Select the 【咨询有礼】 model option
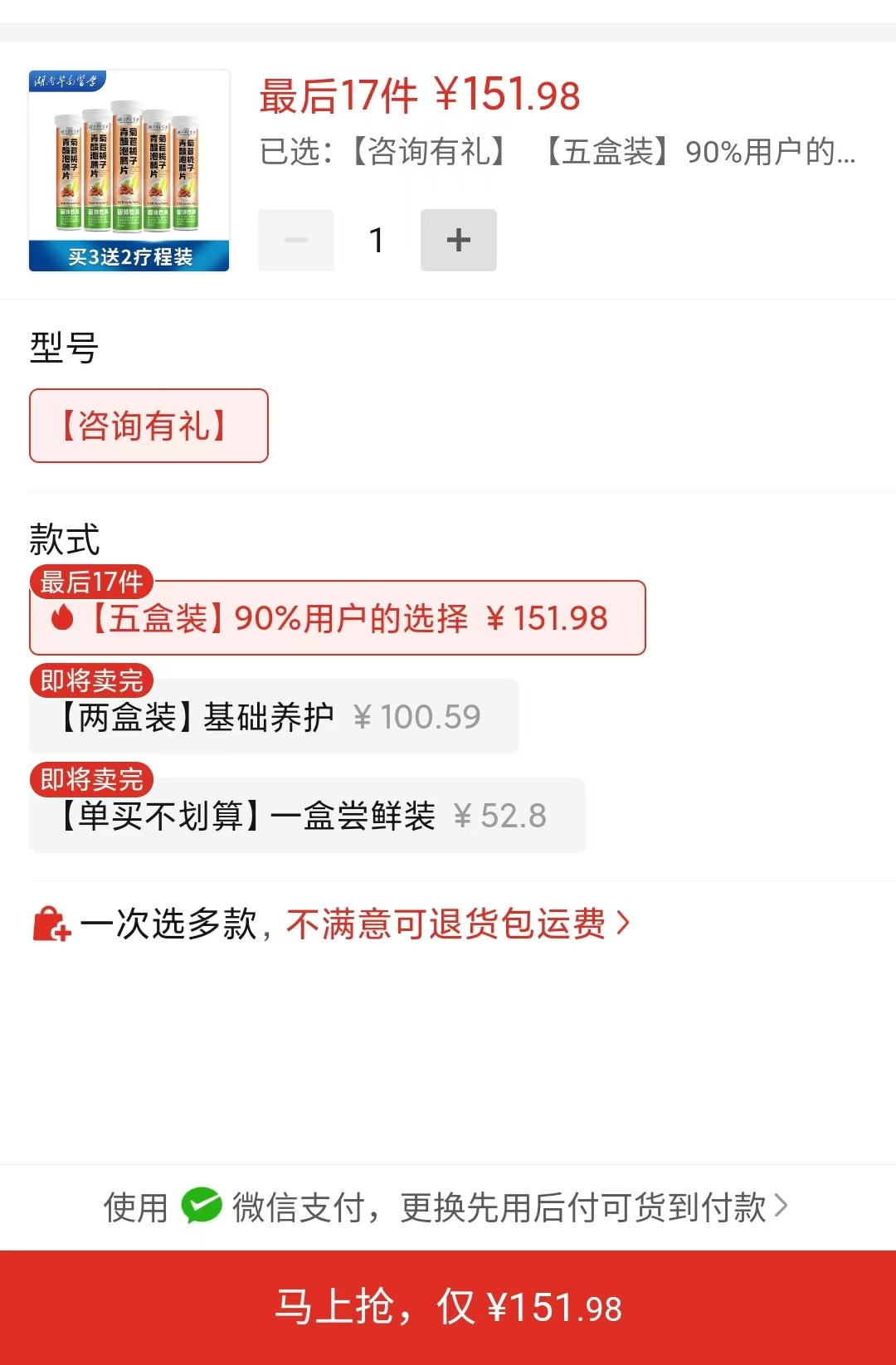Image resolution: width=896 pixels, height=1365 pixels. 149,426
